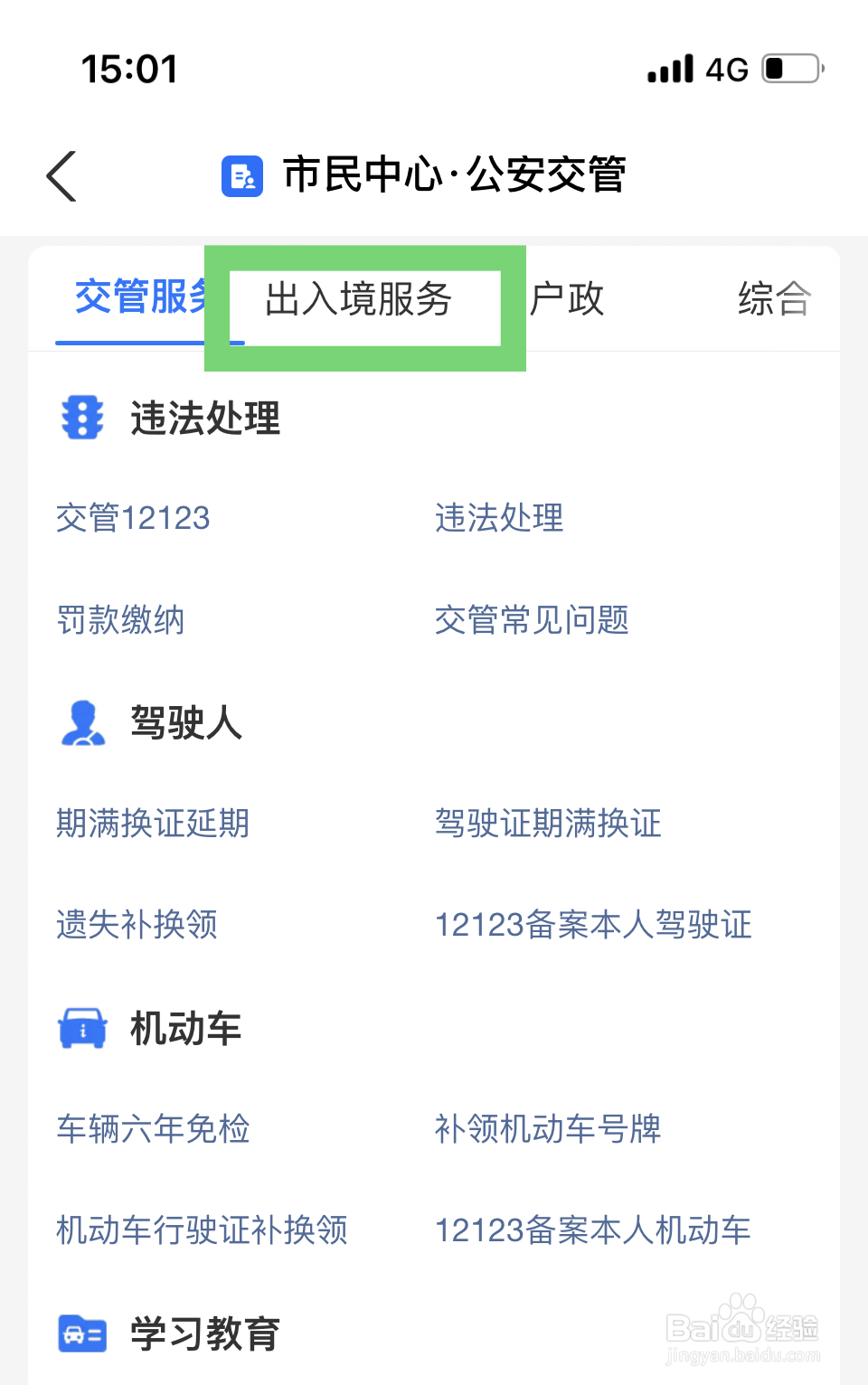
Task: Open 驾驶证期满换证 service
Action: click(547, 824)
